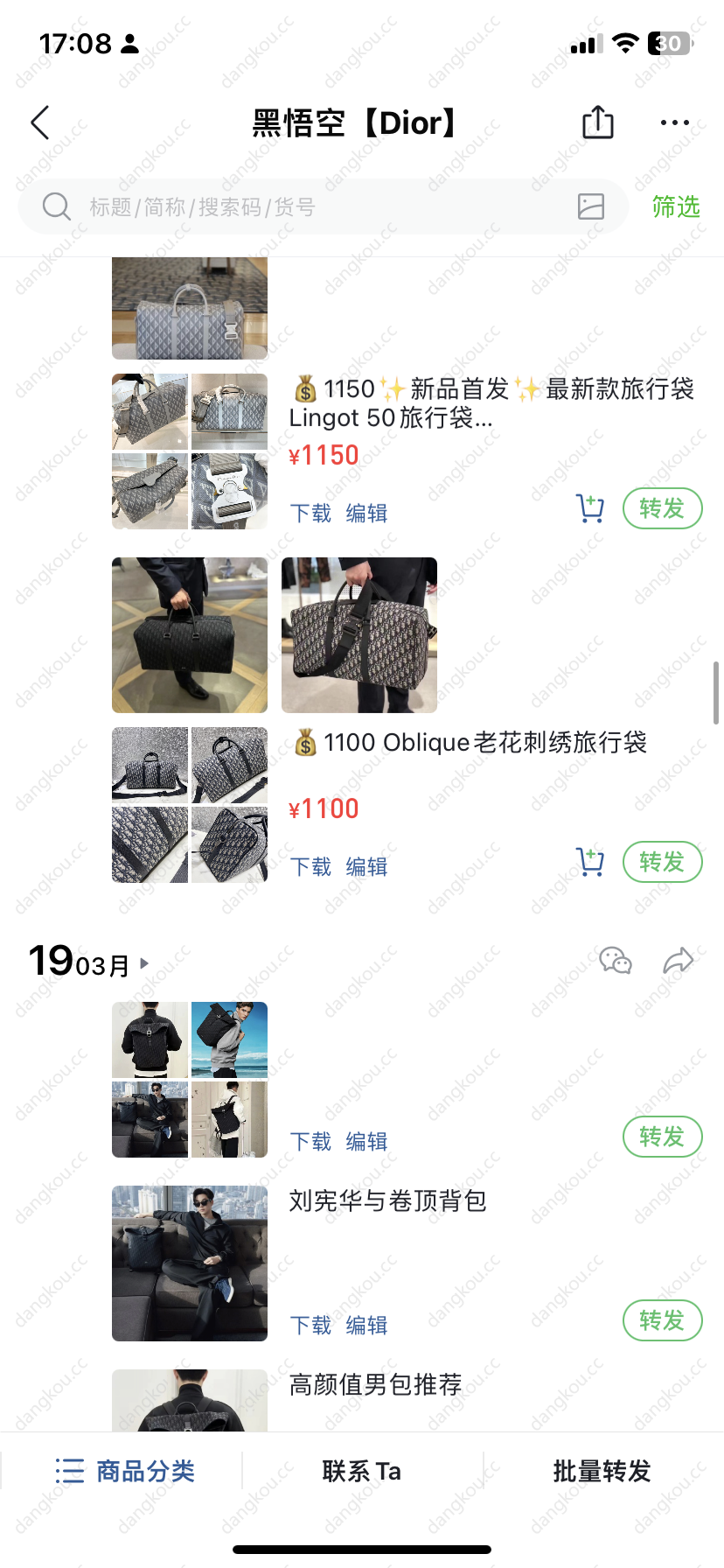Edit the ¥1100 Oblique travel bag listing

(366, 867)
